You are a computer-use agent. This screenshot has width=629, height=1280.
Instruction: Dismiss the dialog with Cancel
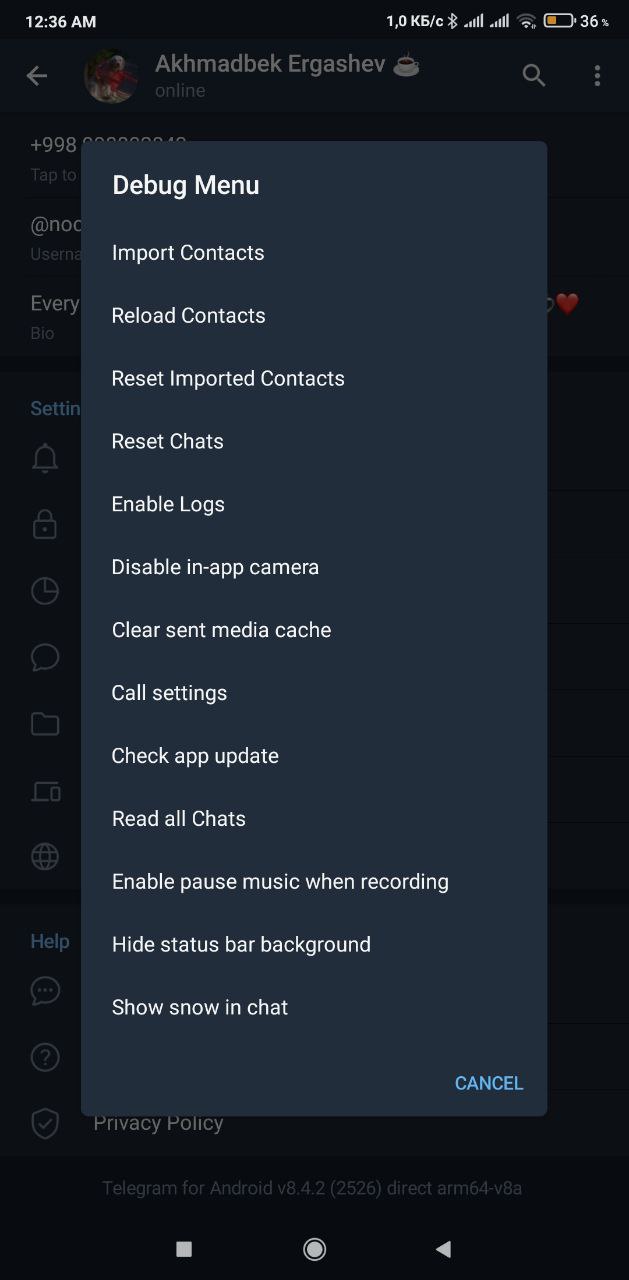pyautogui.click(x=488, y=1084)
